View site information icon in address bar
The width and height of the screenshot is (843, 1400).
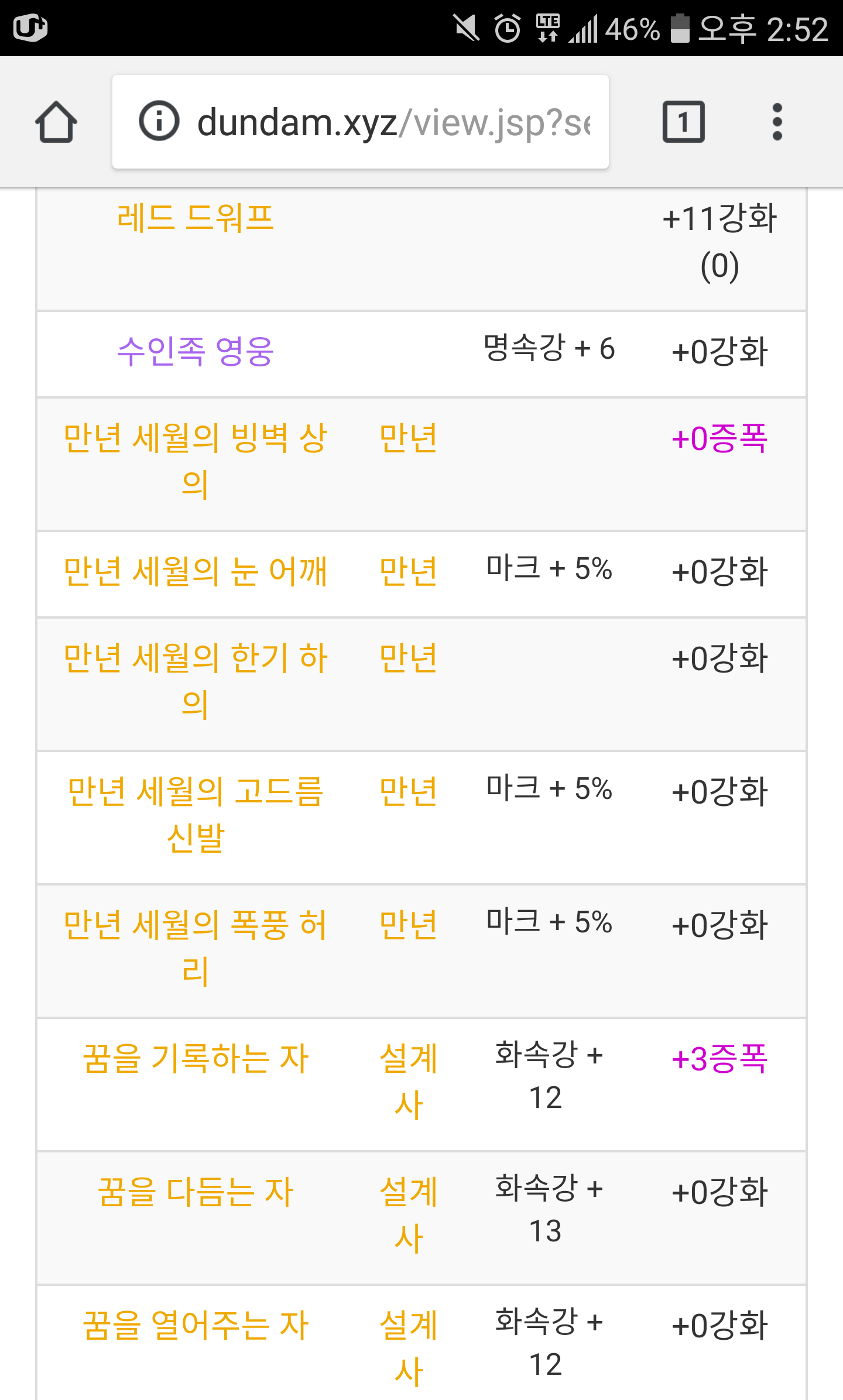[x=158, y=121]
